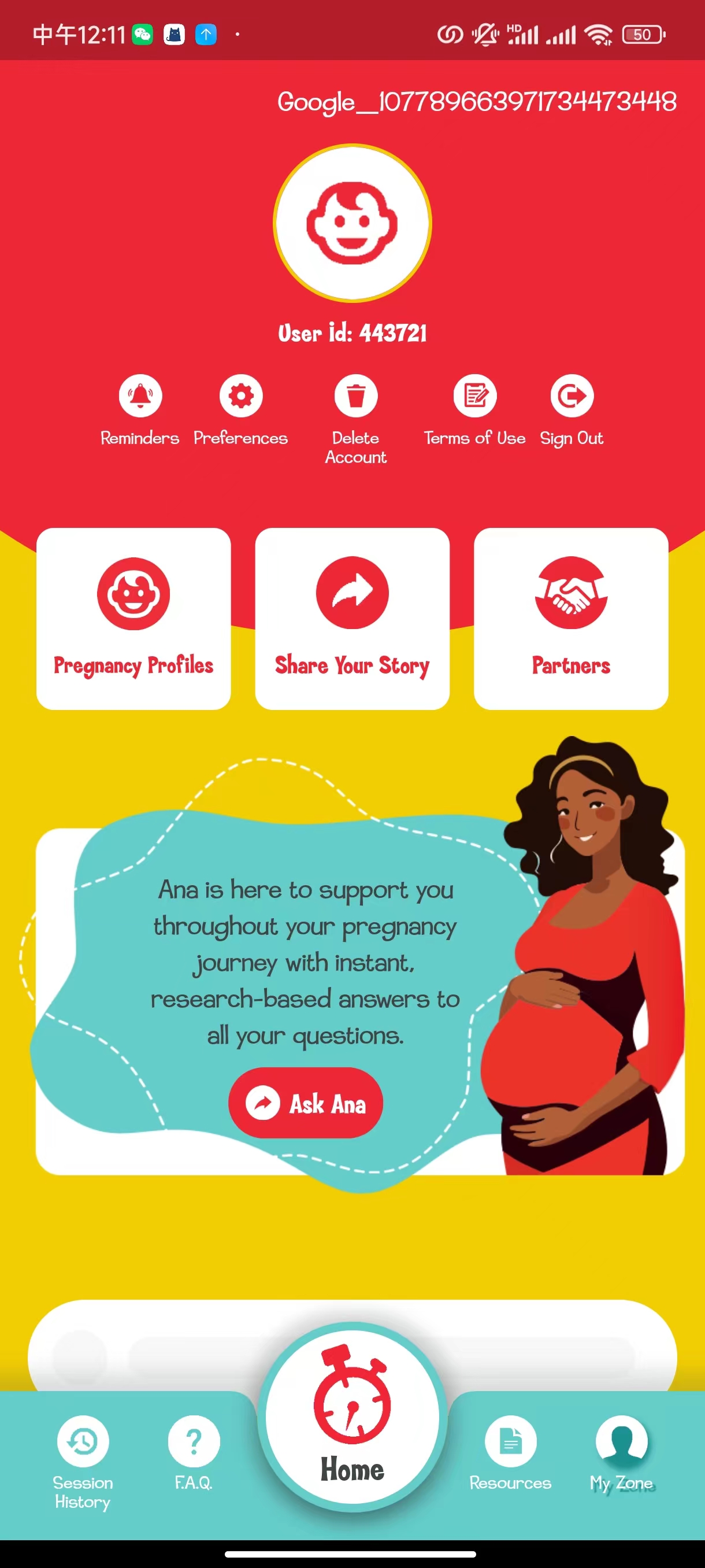The height and width of the screenshot is (1568, 705).
Task: Open the F.A.Q. tab
Action: pyautogui.click(x=194, y=1453)
